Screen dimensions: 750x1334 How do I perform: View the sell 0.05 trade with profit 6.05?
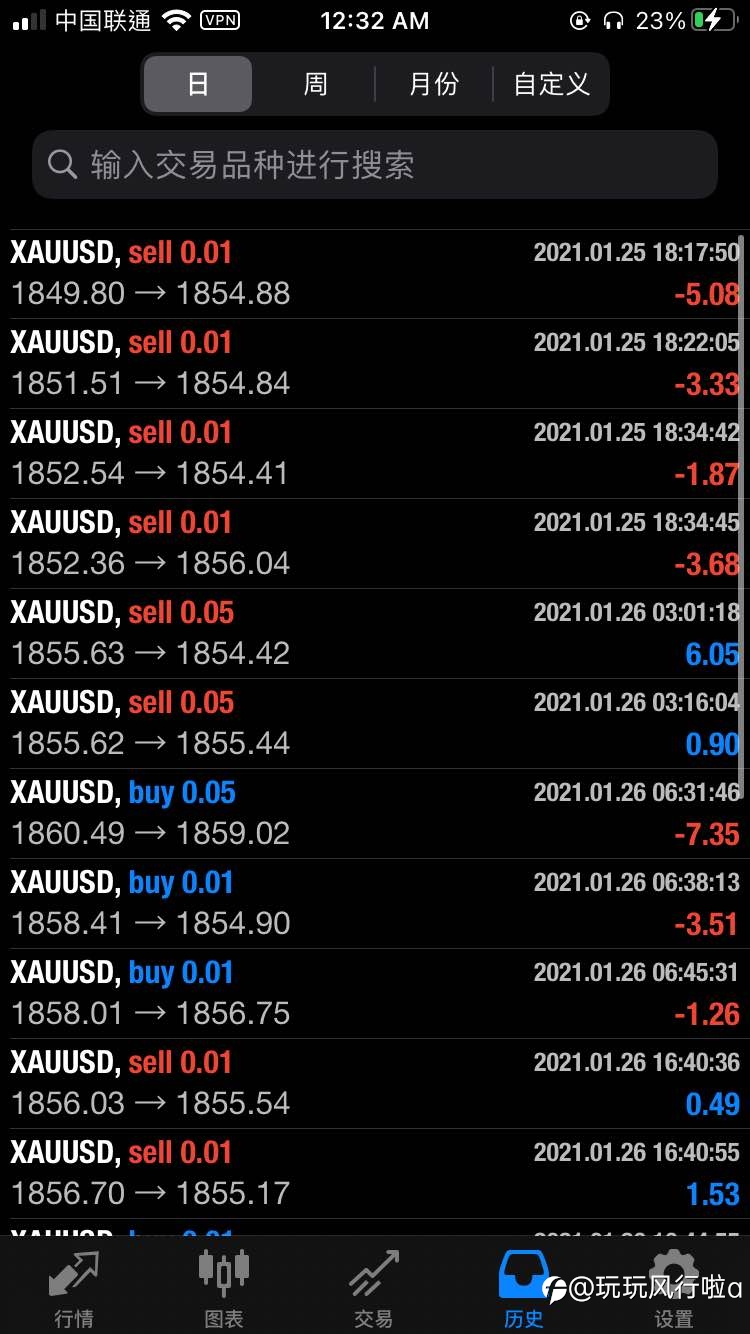(375, 633)
